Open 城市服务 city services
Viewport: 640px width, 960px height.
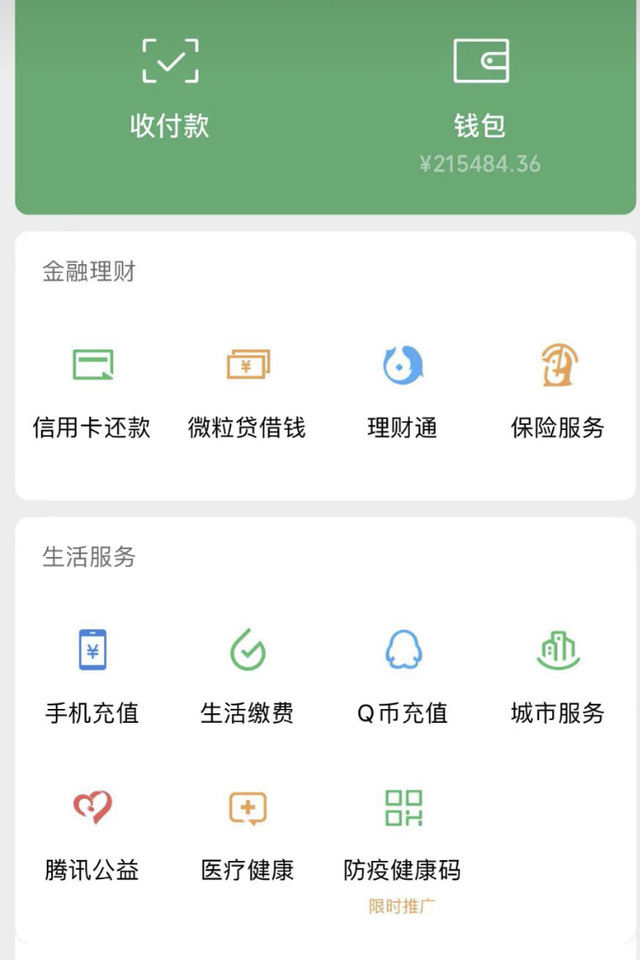point(557,677)
